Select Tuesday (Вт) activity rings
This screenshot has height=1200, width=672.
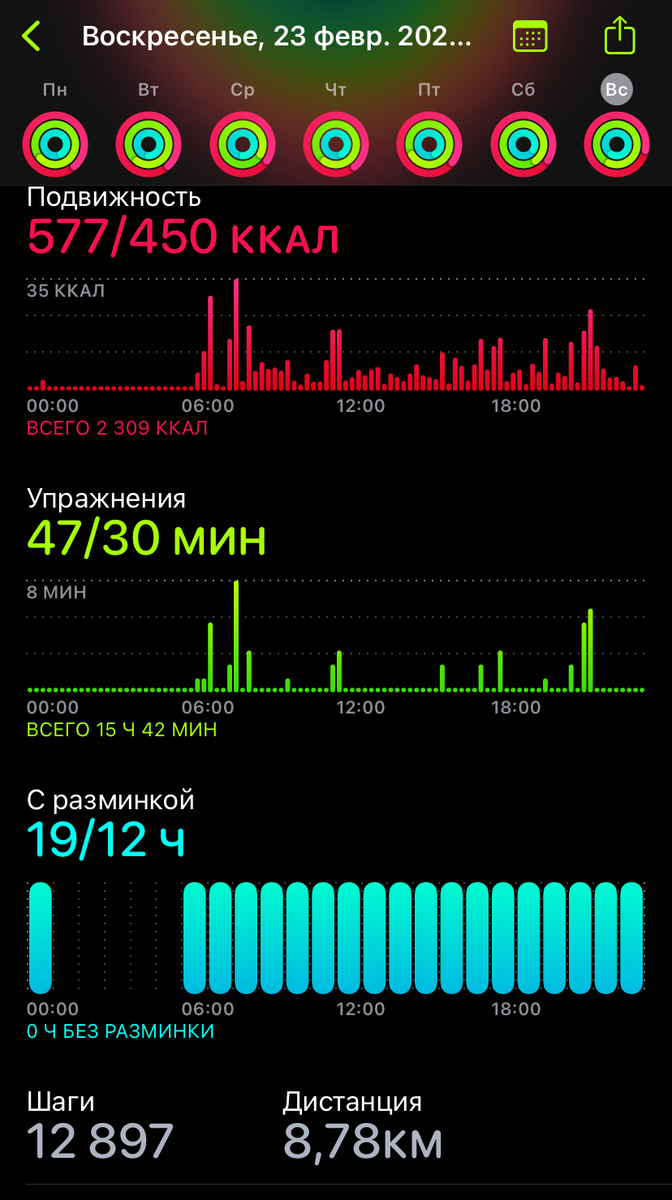pos(148,144)
